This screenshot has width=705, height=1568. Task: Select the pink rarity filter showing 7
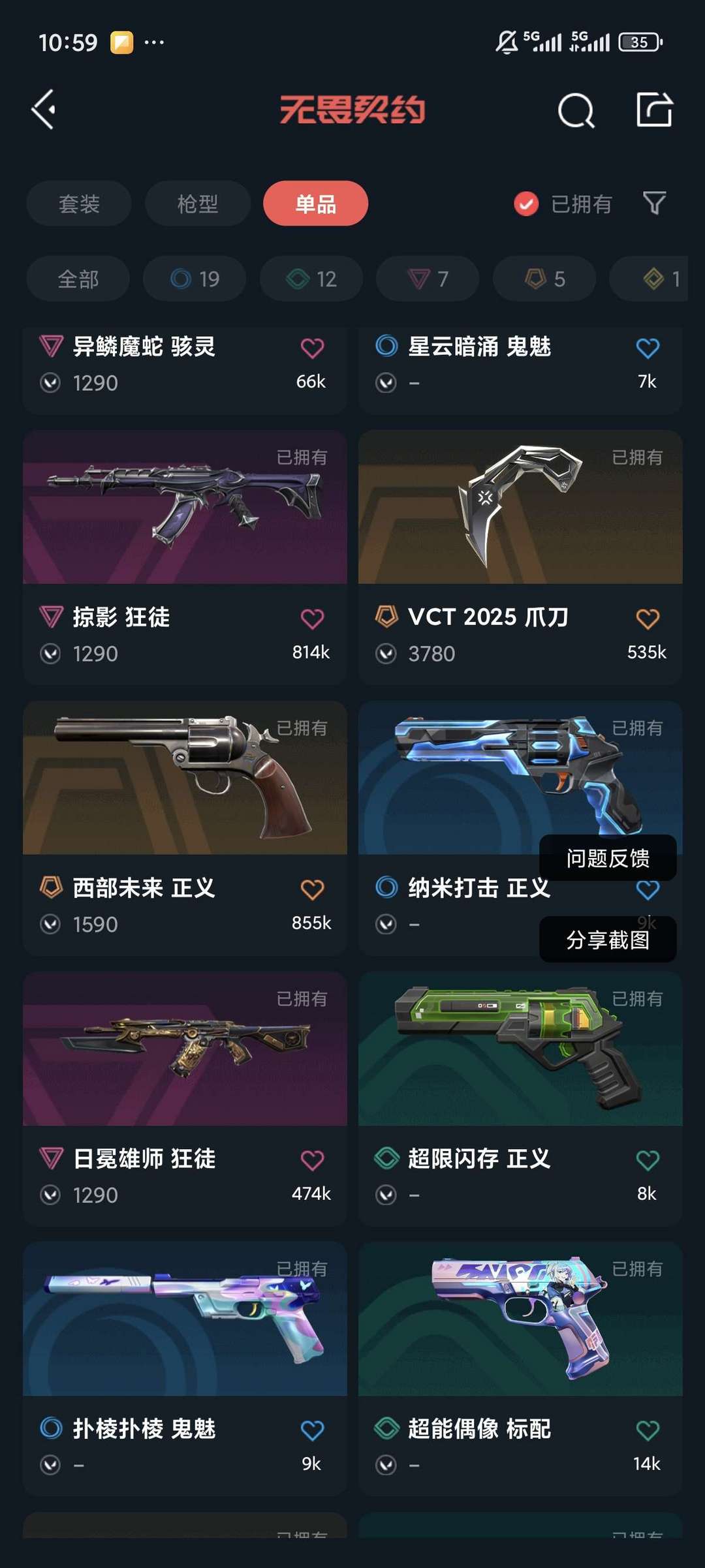coord(426,279)
